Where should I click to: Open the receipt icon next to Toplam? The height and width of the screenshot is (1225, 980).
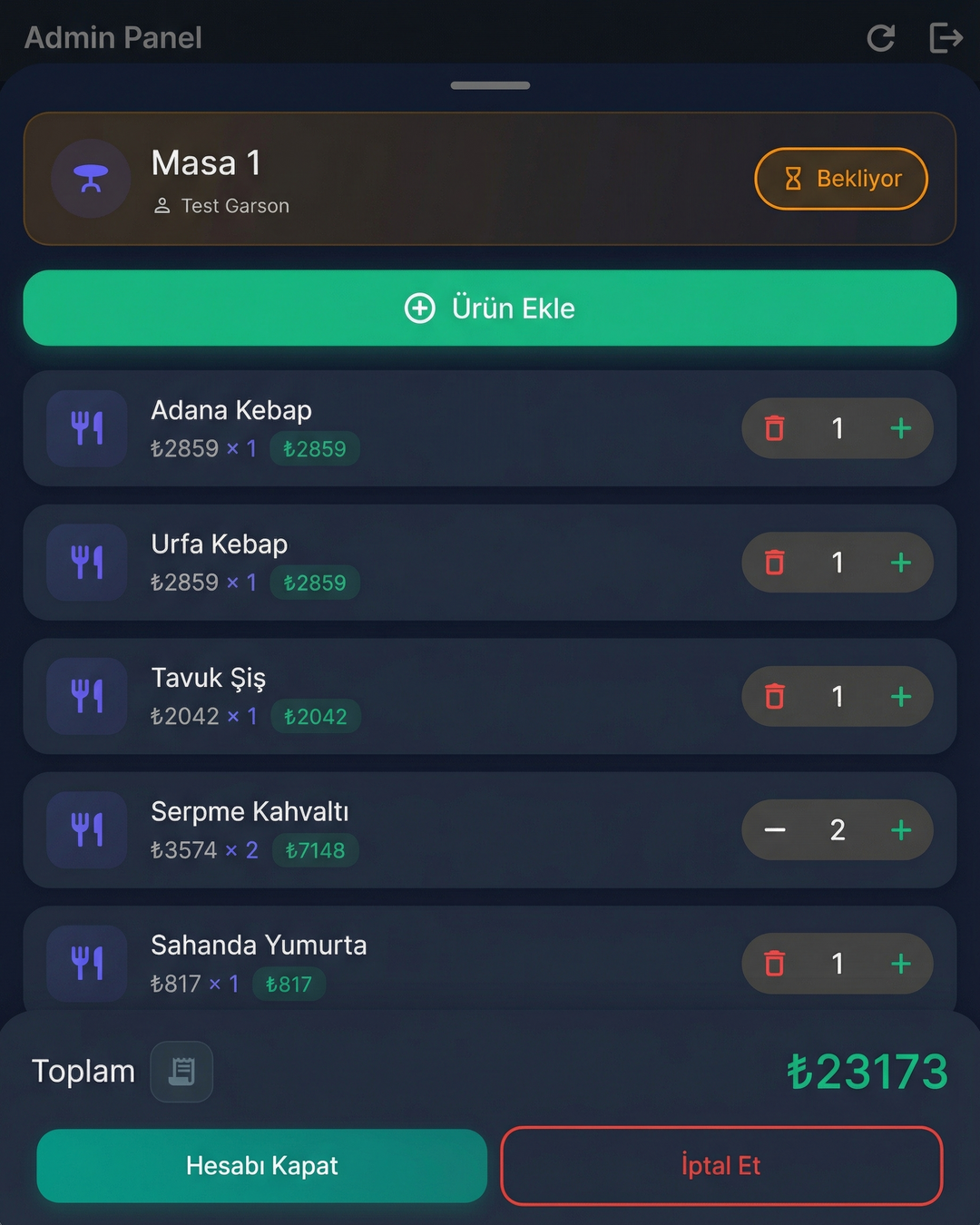coord(181,1072)
